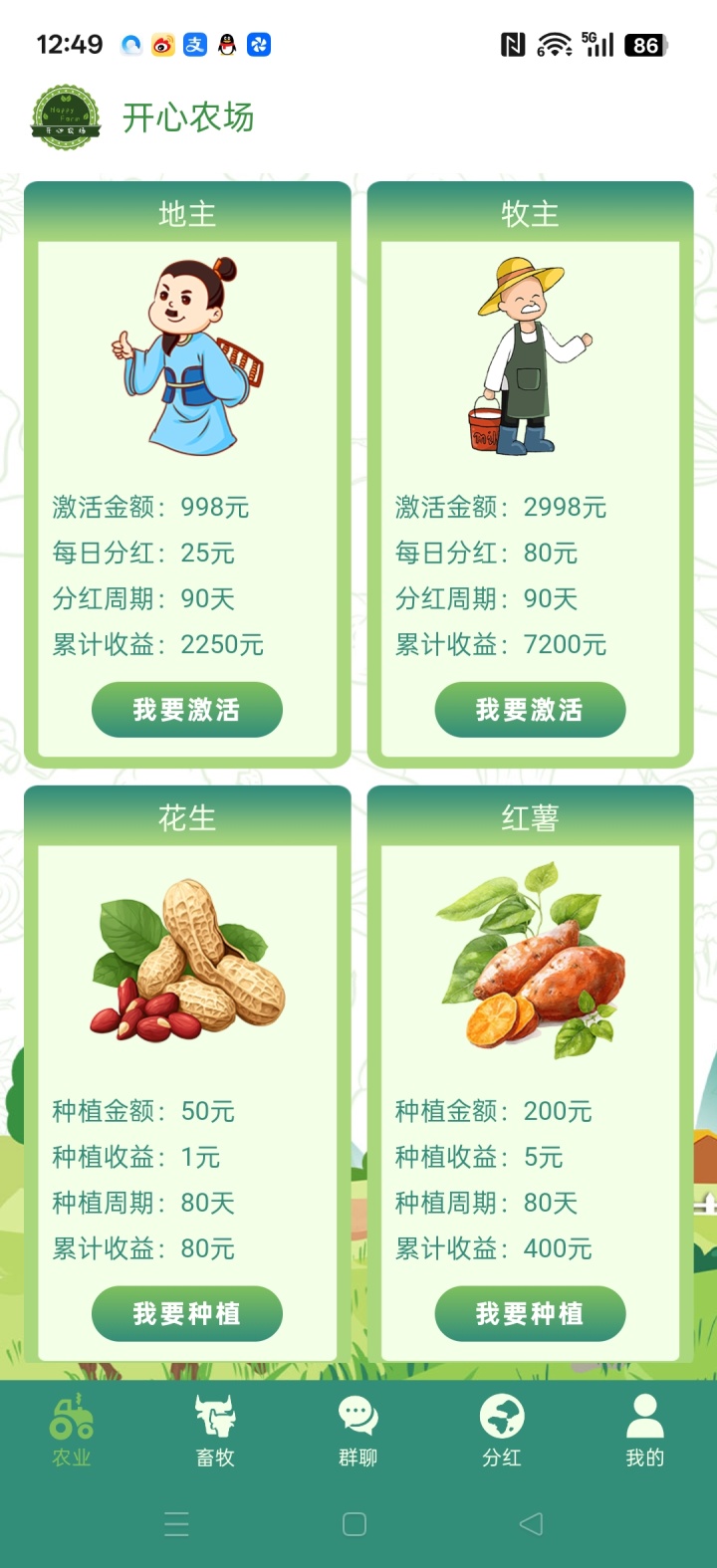Tap the 开心农场 circular farm logo

point(67,116)
